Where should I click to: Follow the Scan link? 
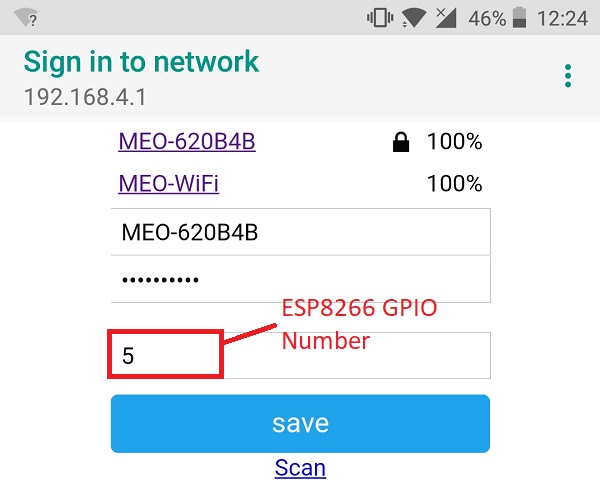(300, 467)
